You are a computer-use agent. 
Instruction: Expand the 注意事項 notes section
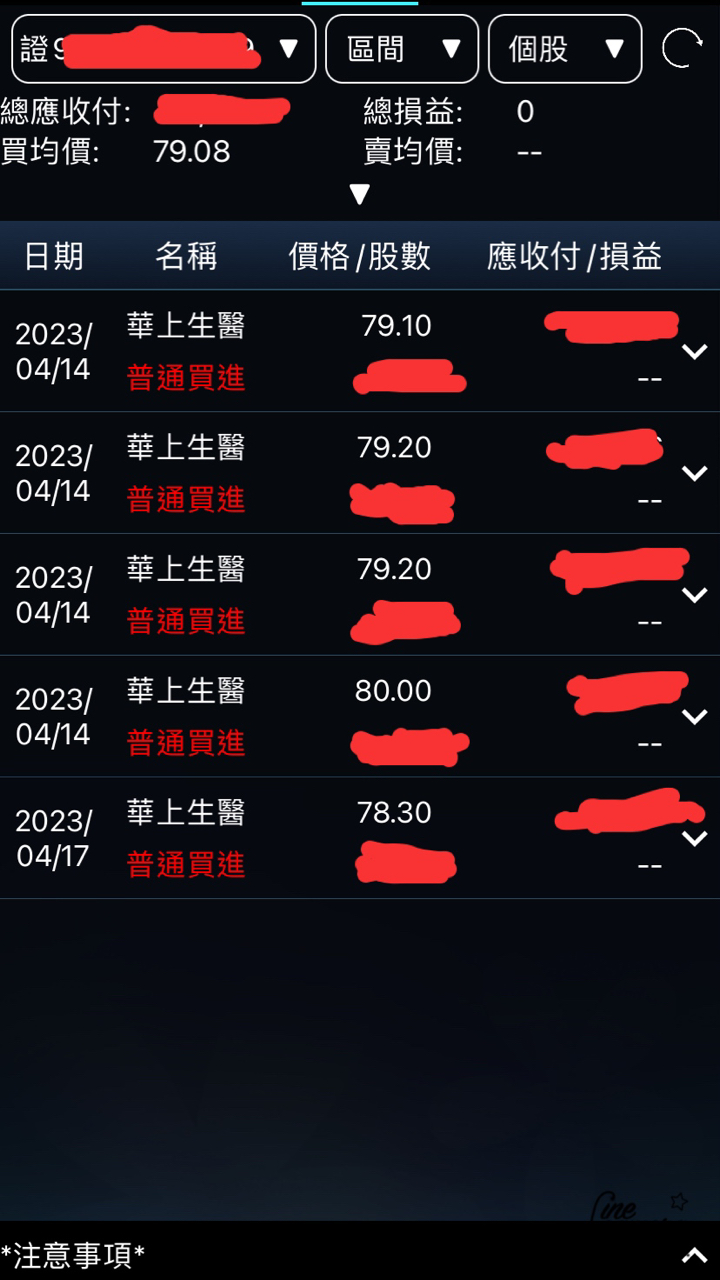point(694,1255)
